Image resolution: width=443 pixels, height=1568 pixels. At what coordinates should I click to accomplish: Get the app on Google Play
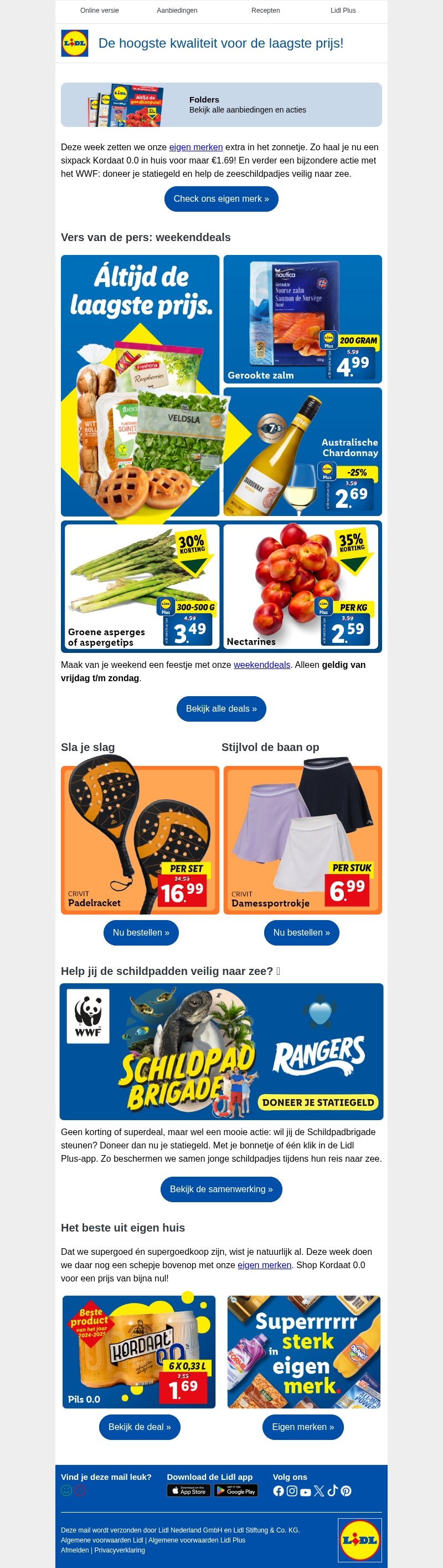point(235,1491)
